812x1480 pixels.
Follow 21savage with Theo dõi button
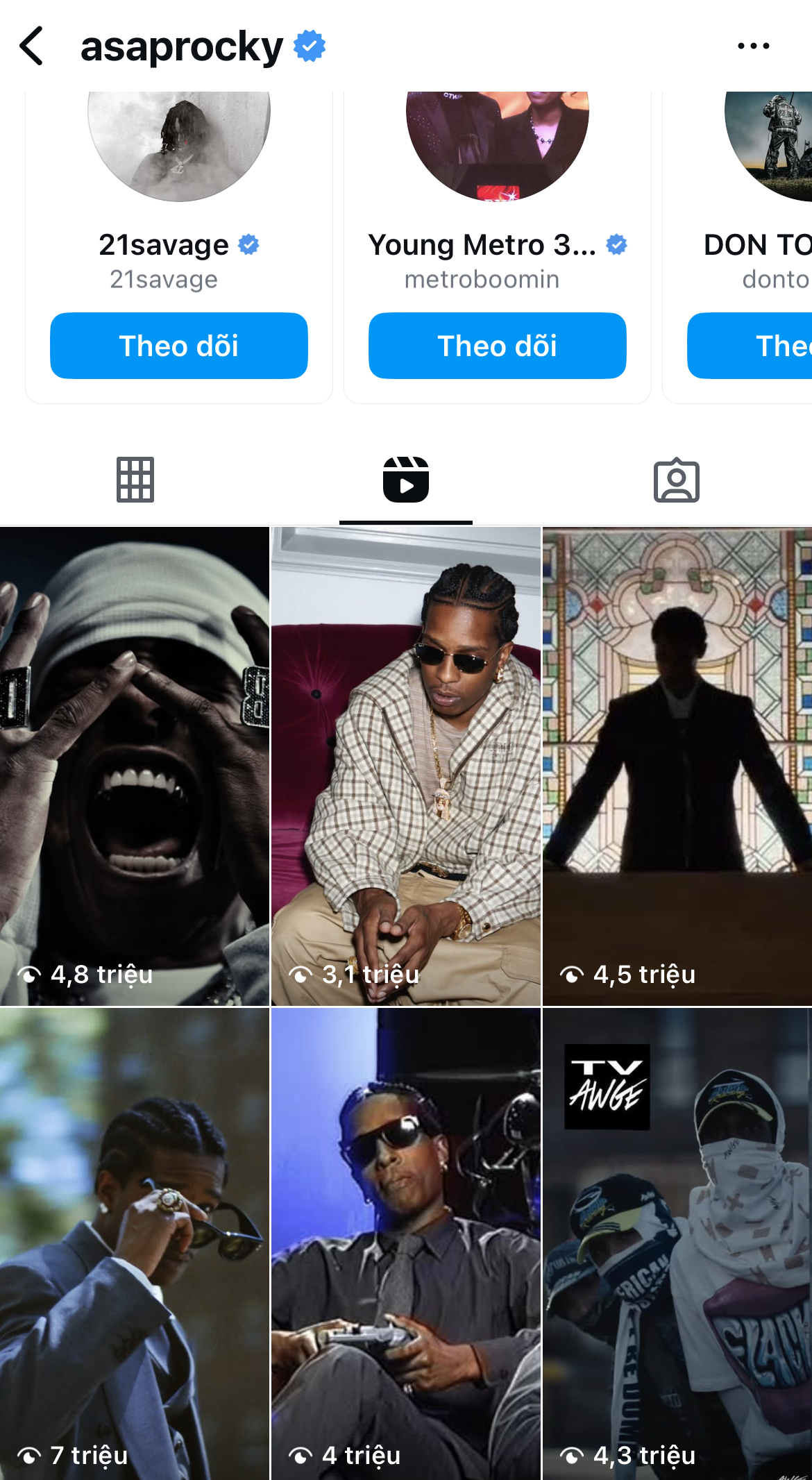click(178, 346)
